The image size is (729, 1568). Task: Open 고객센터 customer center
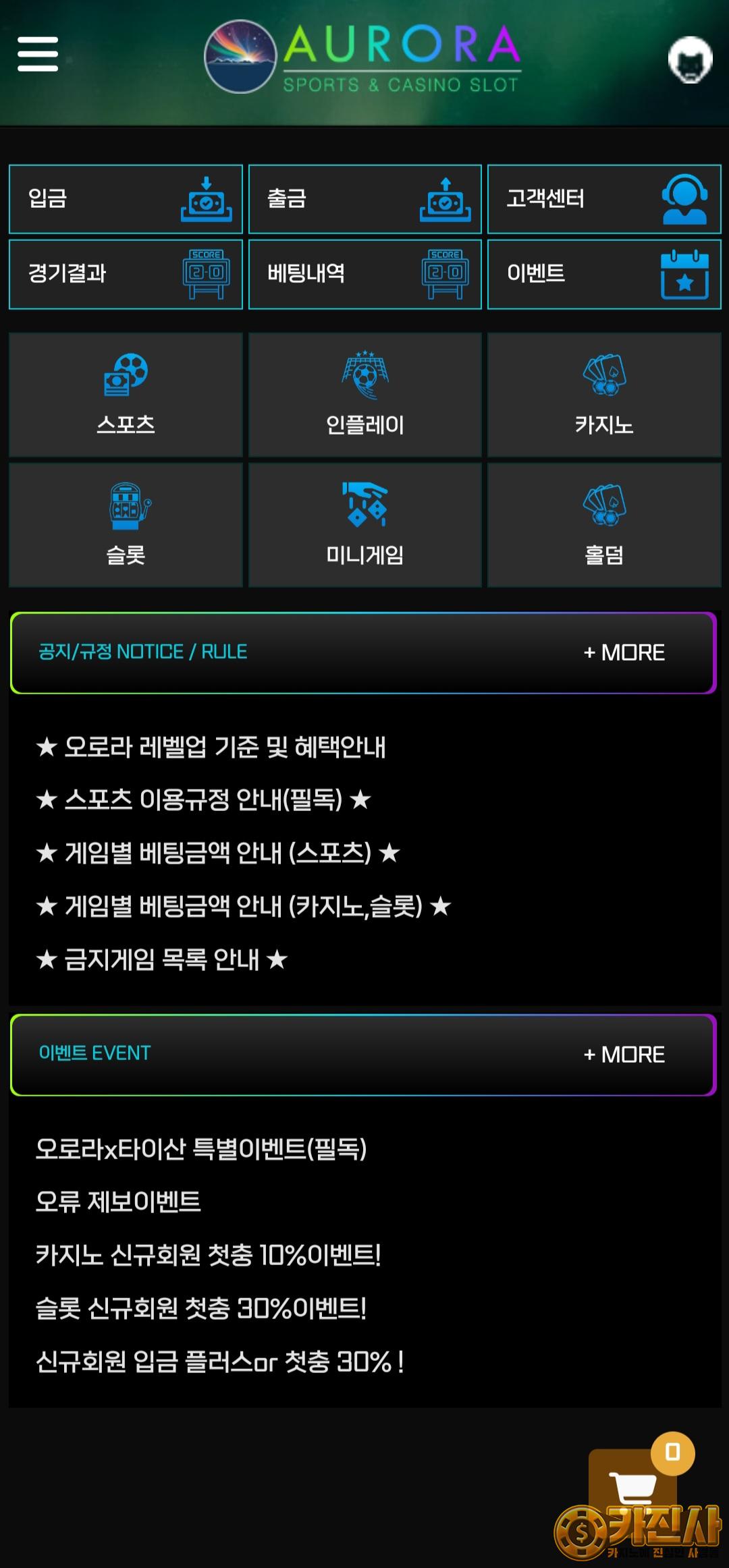tap(603, 199)
